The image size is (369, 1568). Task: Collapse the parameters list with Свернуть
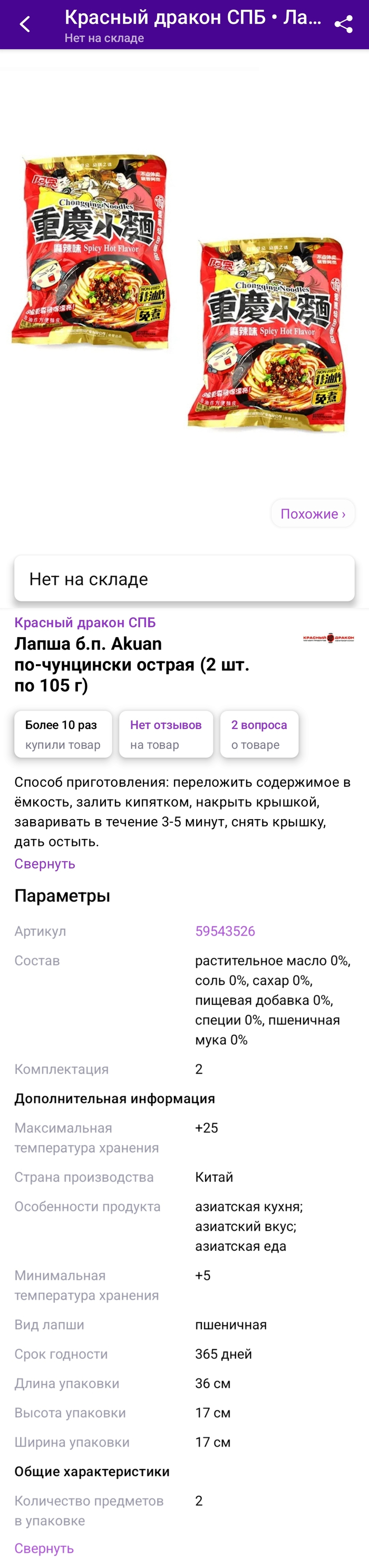(44, 1548)
